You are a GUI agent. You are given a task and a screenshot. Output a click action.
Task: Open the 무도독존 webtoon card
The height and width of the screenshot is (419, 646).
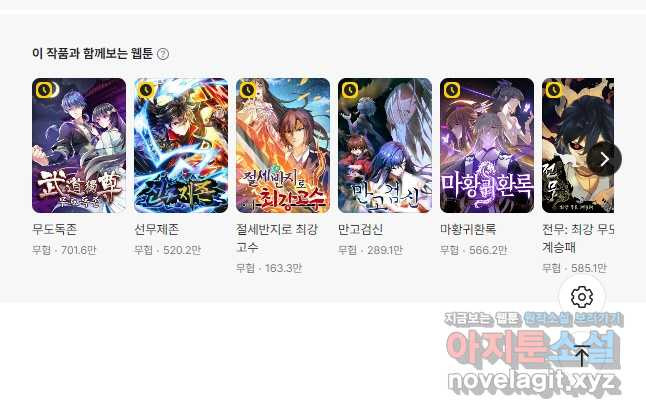pos(79,146)
